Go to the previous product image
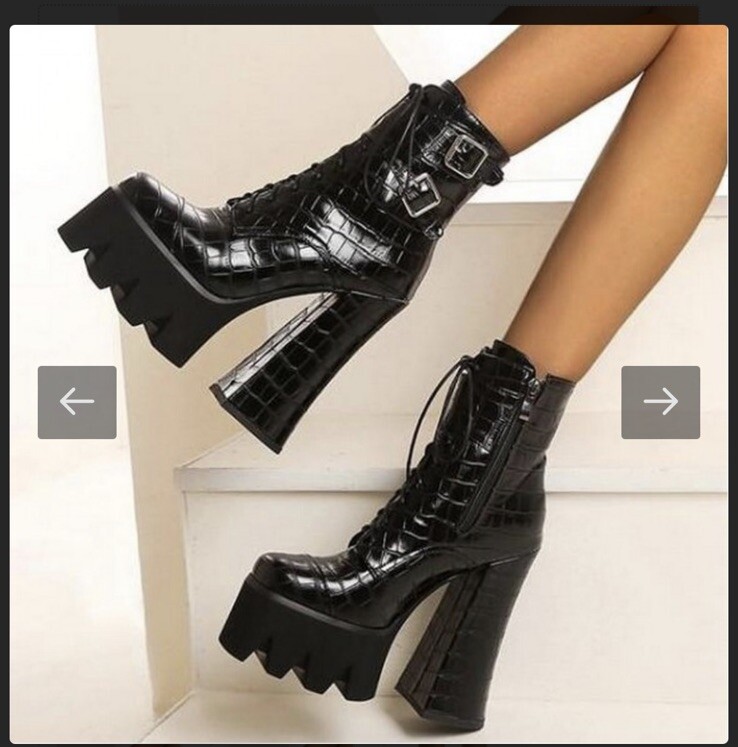This screenshot has height=747, width=738. (x=77, y=402)
